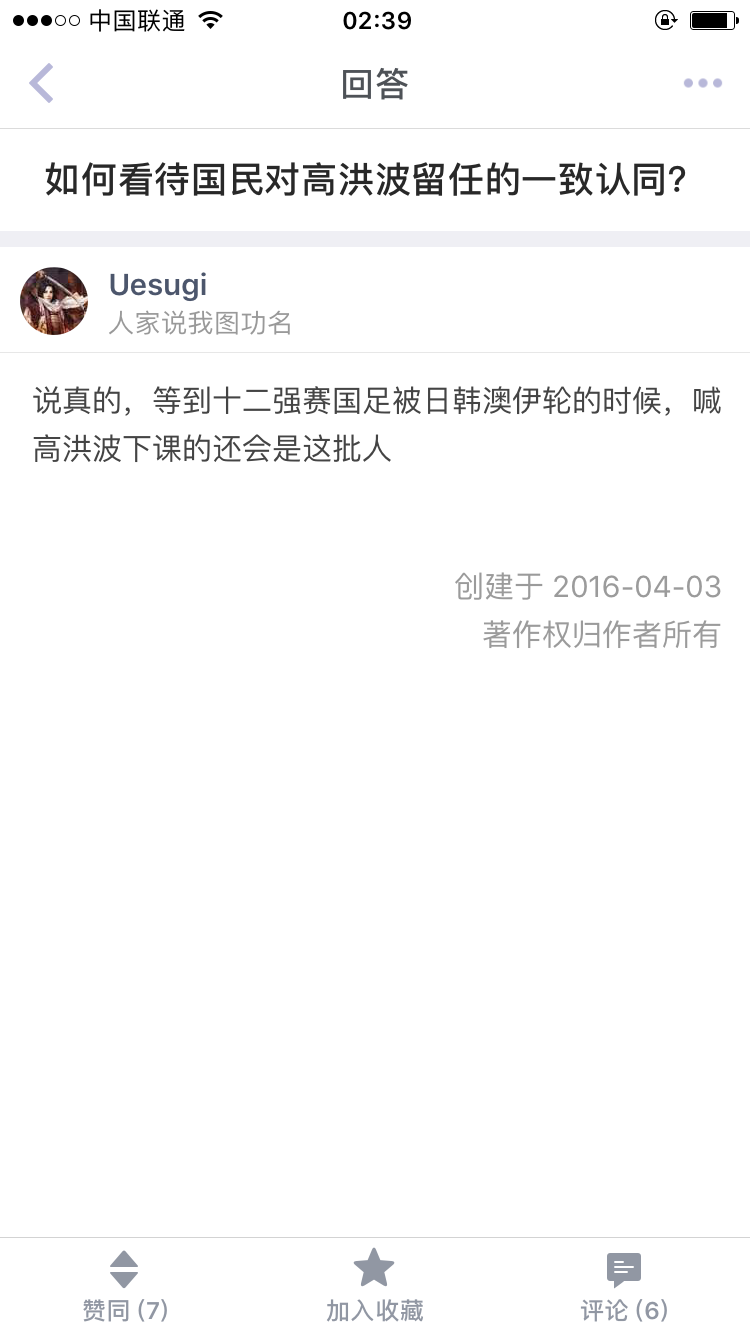Viewport: 750px width, 1334px height.
Task: Open the overflow menu via the three dots
Action: coord(702,83)
